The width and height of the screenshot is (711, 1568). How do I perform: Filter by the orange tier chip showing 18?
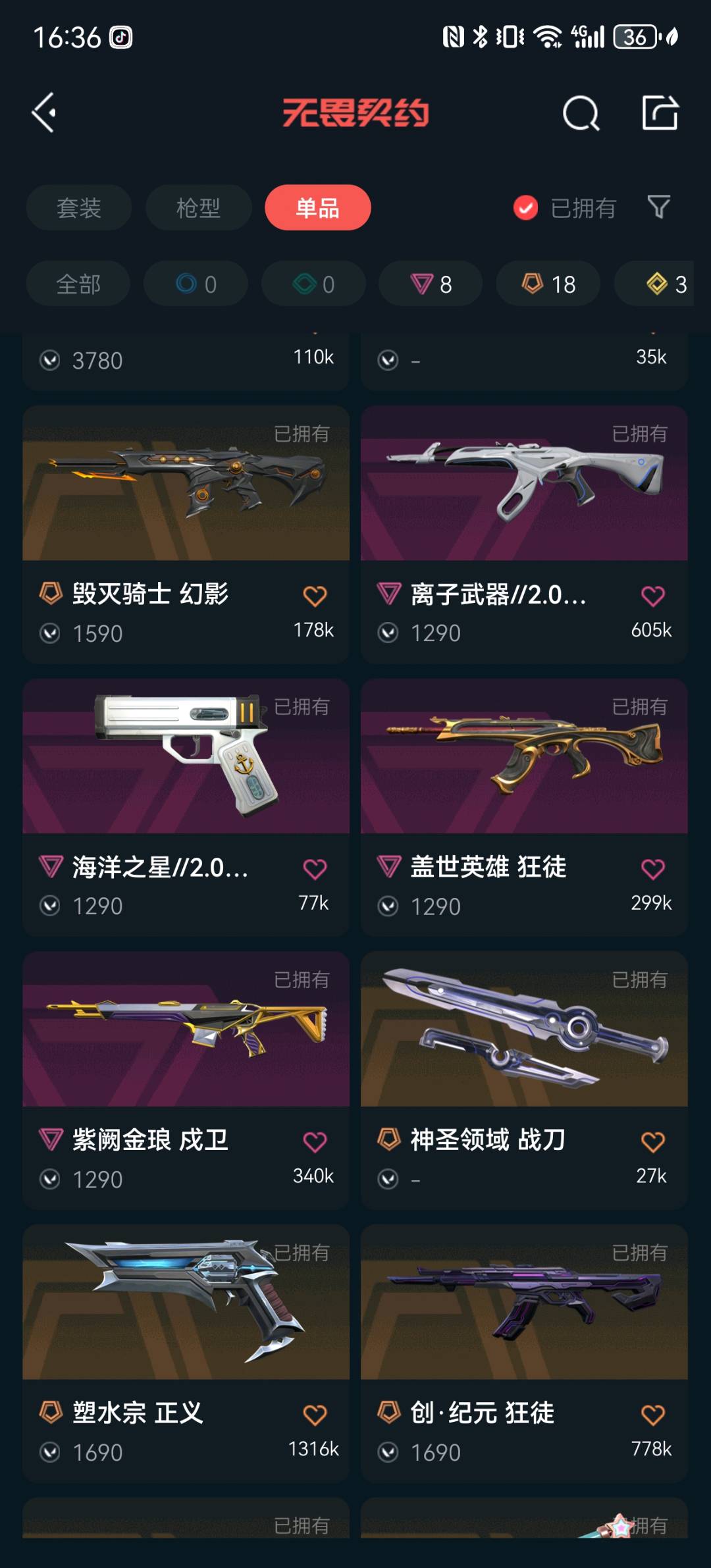click(x=548, y=284)
